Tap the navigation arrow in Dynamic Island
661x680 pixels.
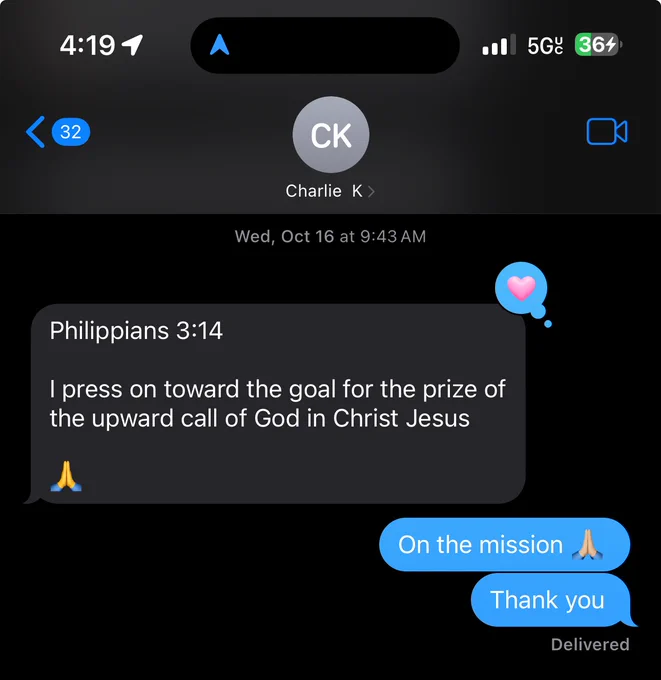point(219,45)
